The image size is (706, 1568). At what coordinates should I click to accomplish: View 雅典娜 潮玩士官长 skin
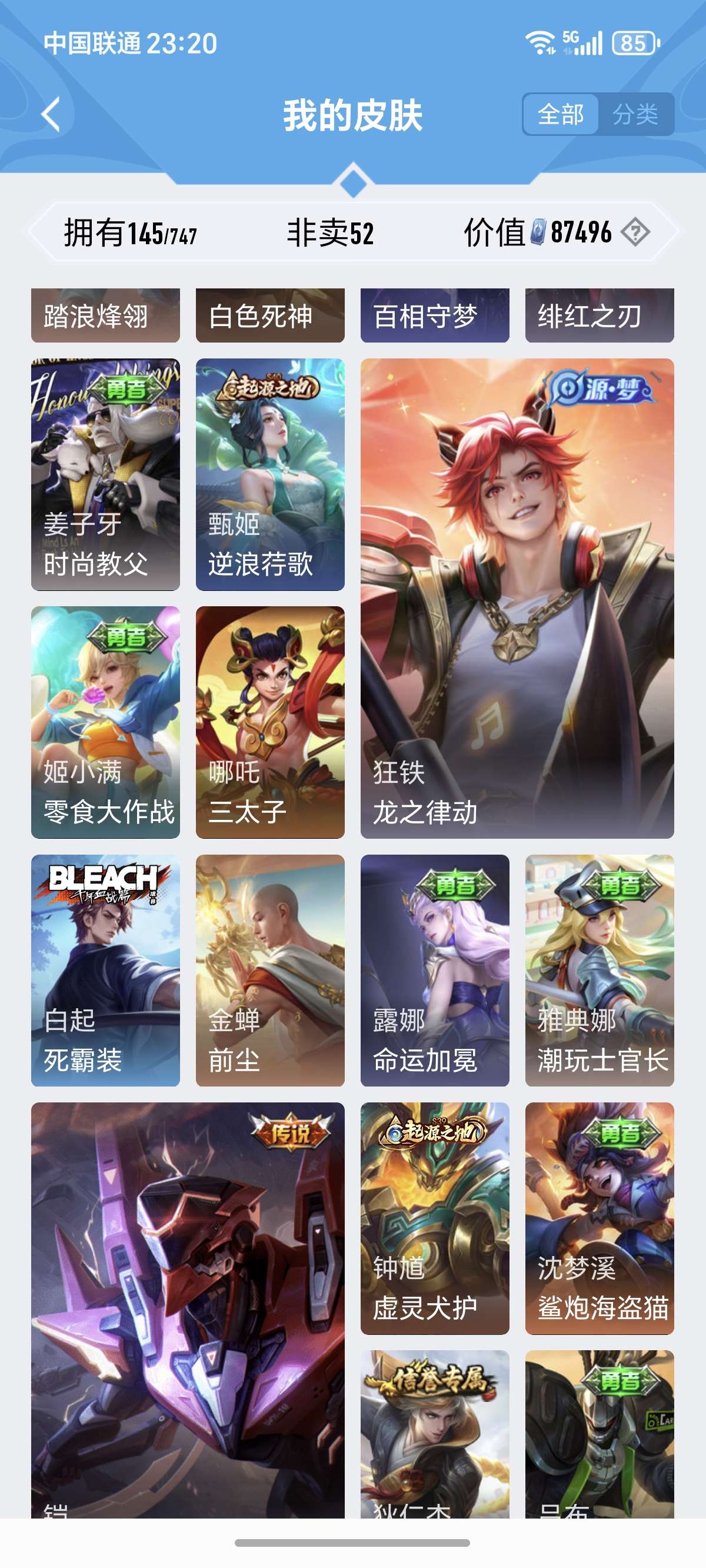pyautogui.click(x=599, y=970)
